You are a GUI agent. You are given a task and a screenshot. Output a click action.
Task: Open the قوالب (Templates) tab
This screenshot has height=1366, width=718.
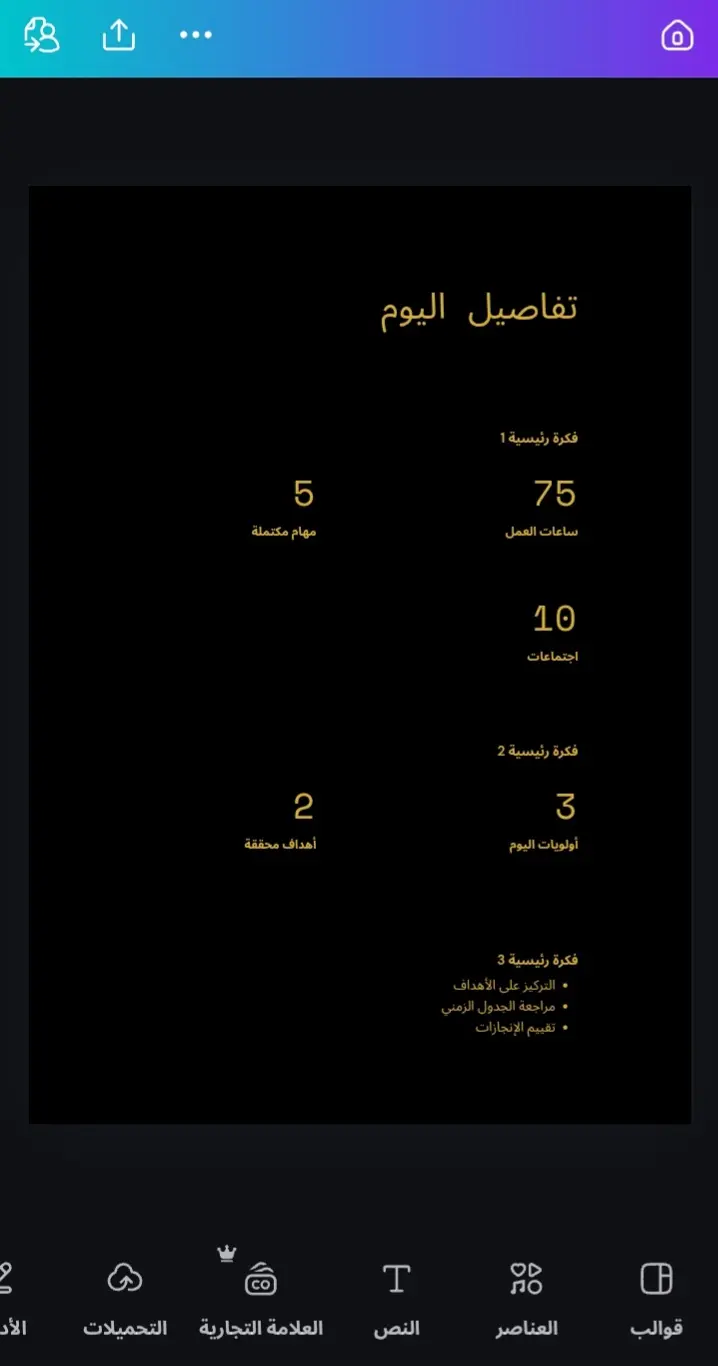[656, 1299]
